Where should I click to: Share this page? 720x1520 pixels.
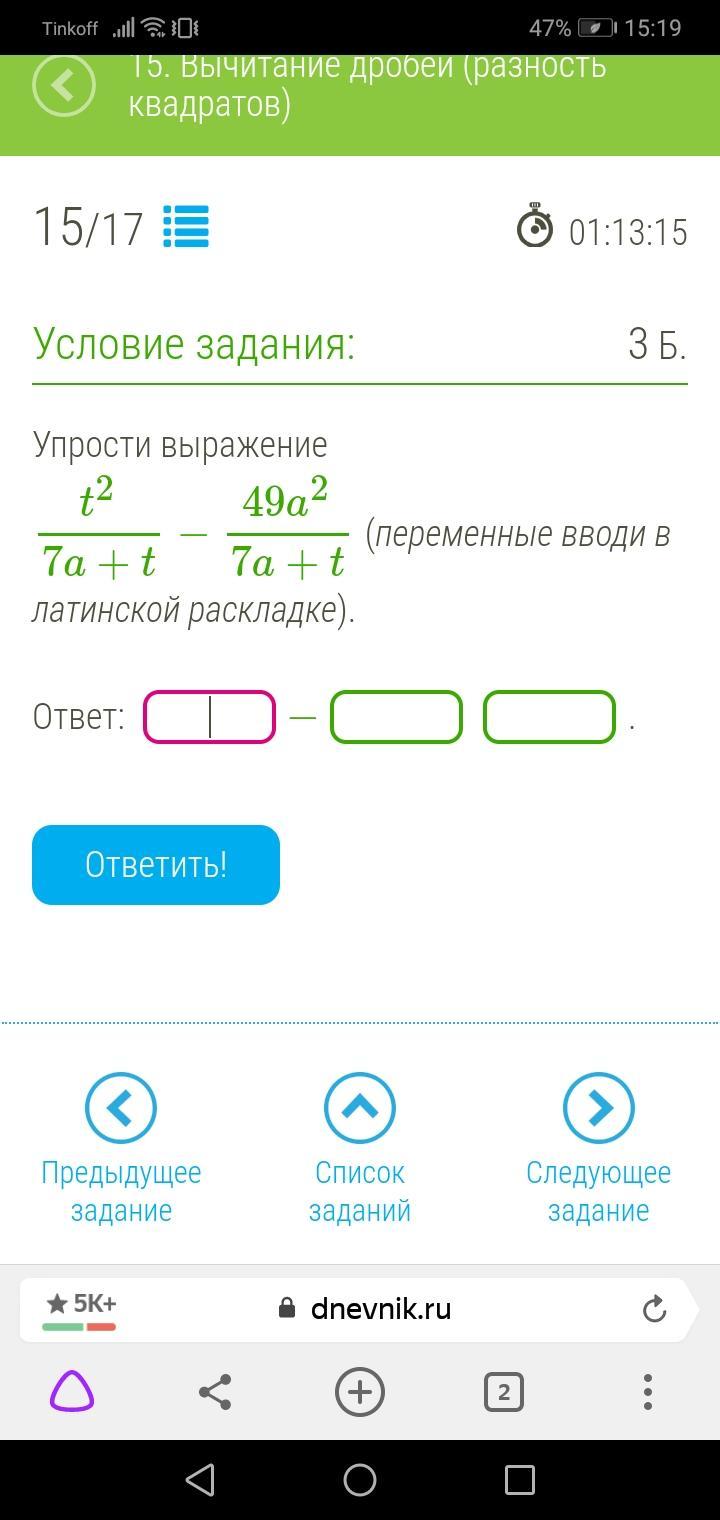215,1392
